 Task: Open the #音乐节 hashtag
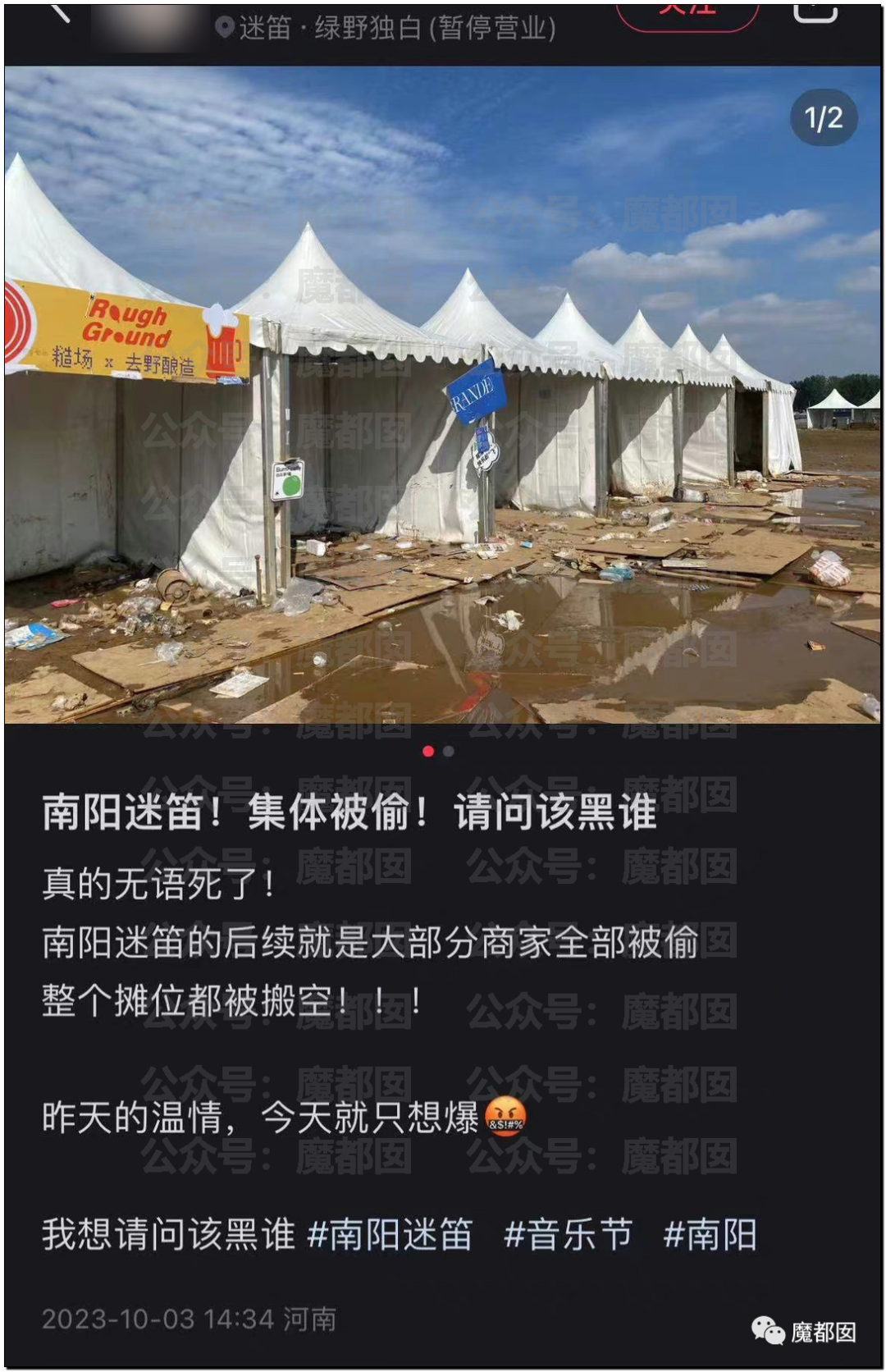(x=568, y=1234)
